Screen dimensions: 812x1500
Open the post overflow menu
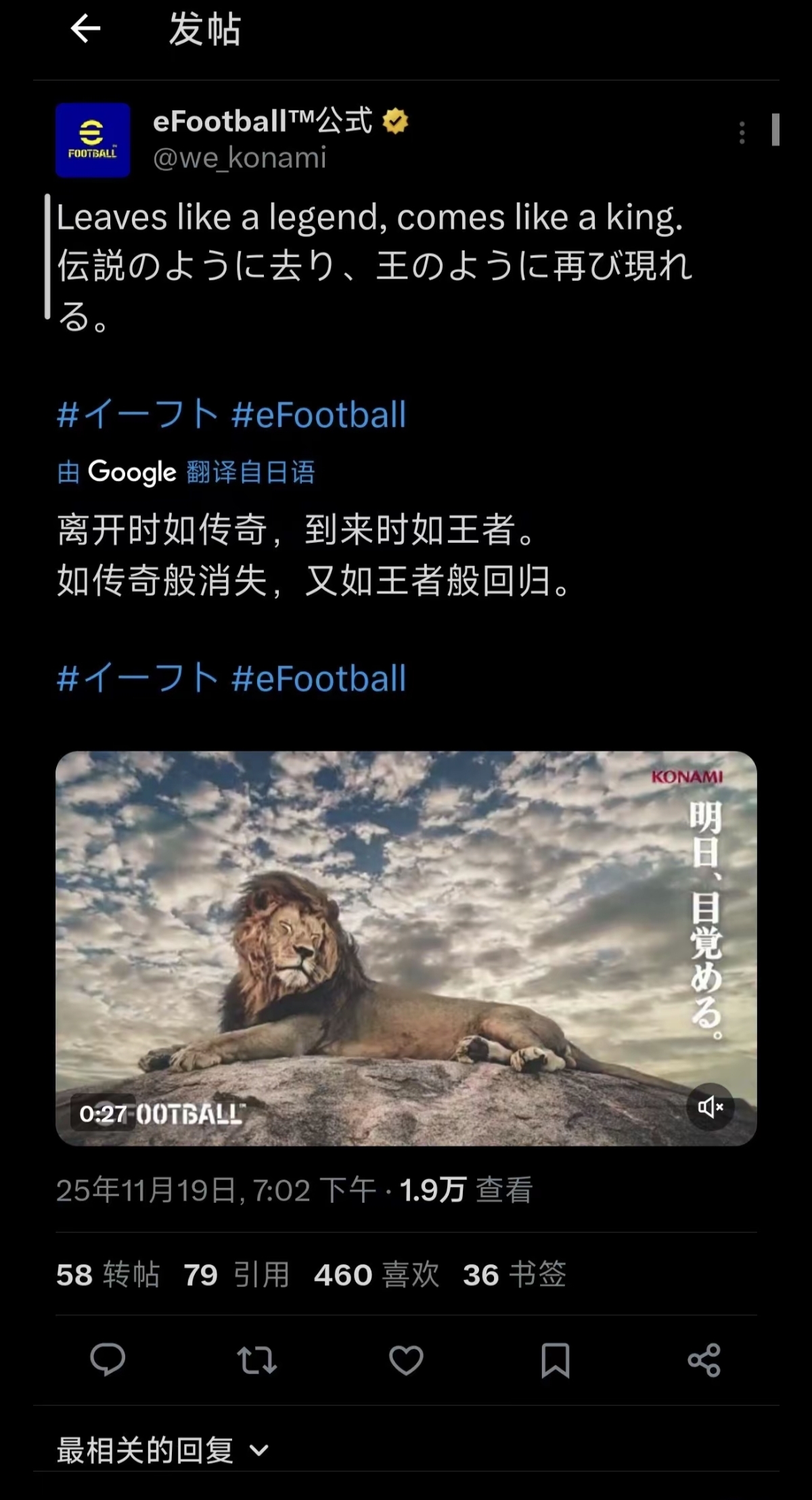coord(742,133)
